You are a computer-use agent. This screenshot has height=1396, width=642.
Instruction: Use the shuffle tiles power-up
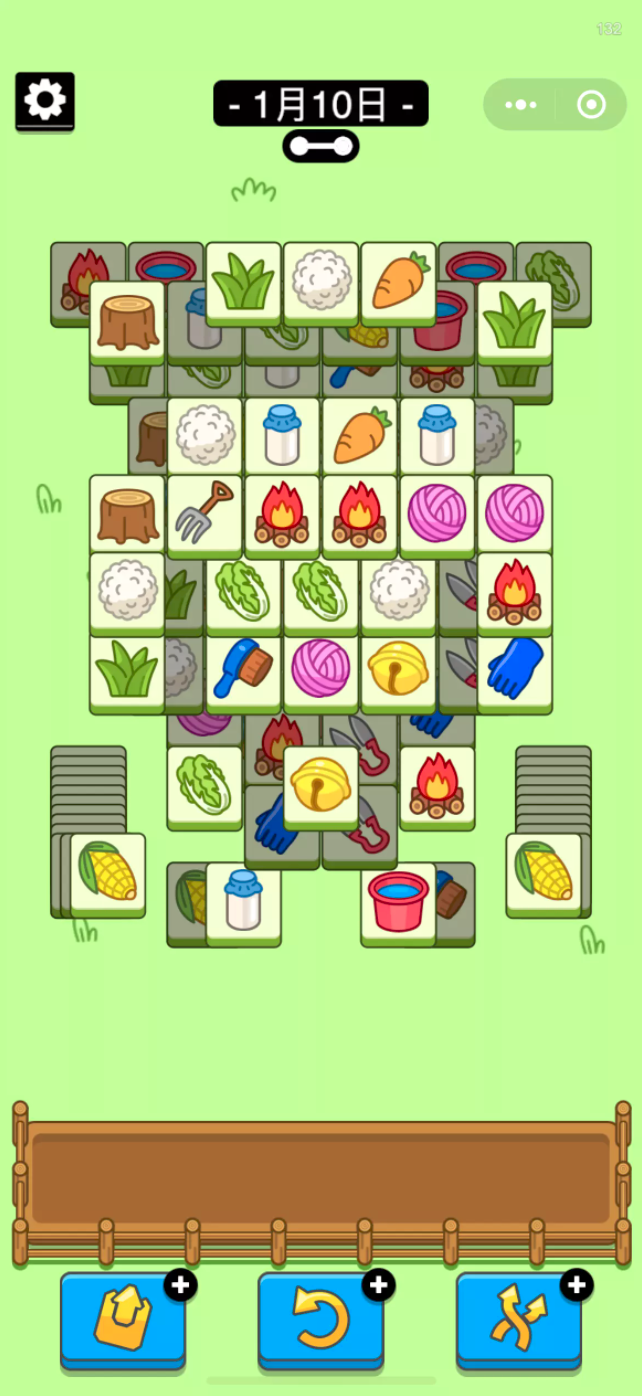[518, 1319]
